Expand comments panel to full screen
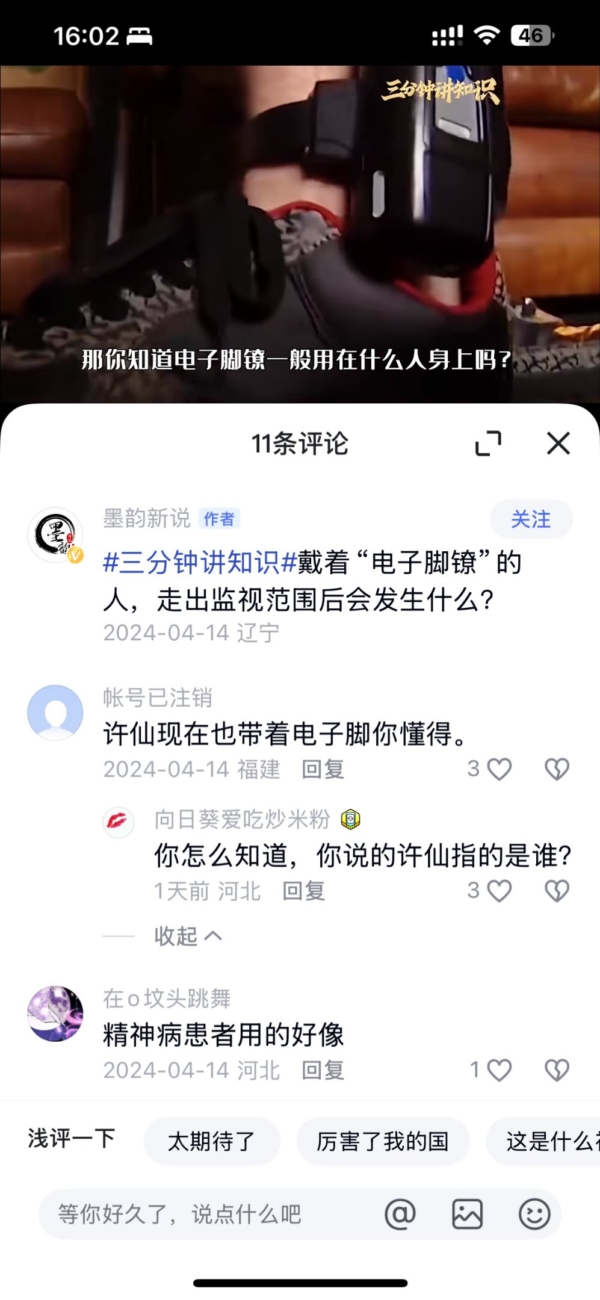The height and width of the screenshot is (1300, 600). (x=488, y=443)
